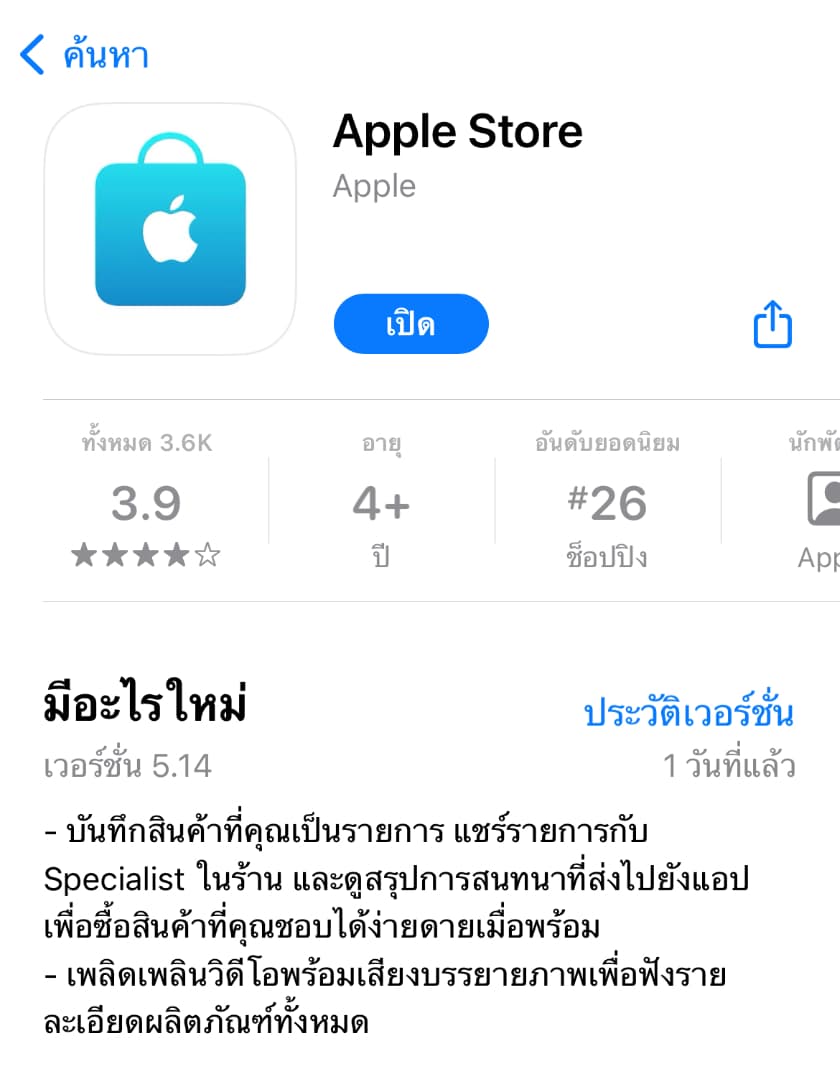Open the Apple Store app with เปิด

tap(410, 324)
